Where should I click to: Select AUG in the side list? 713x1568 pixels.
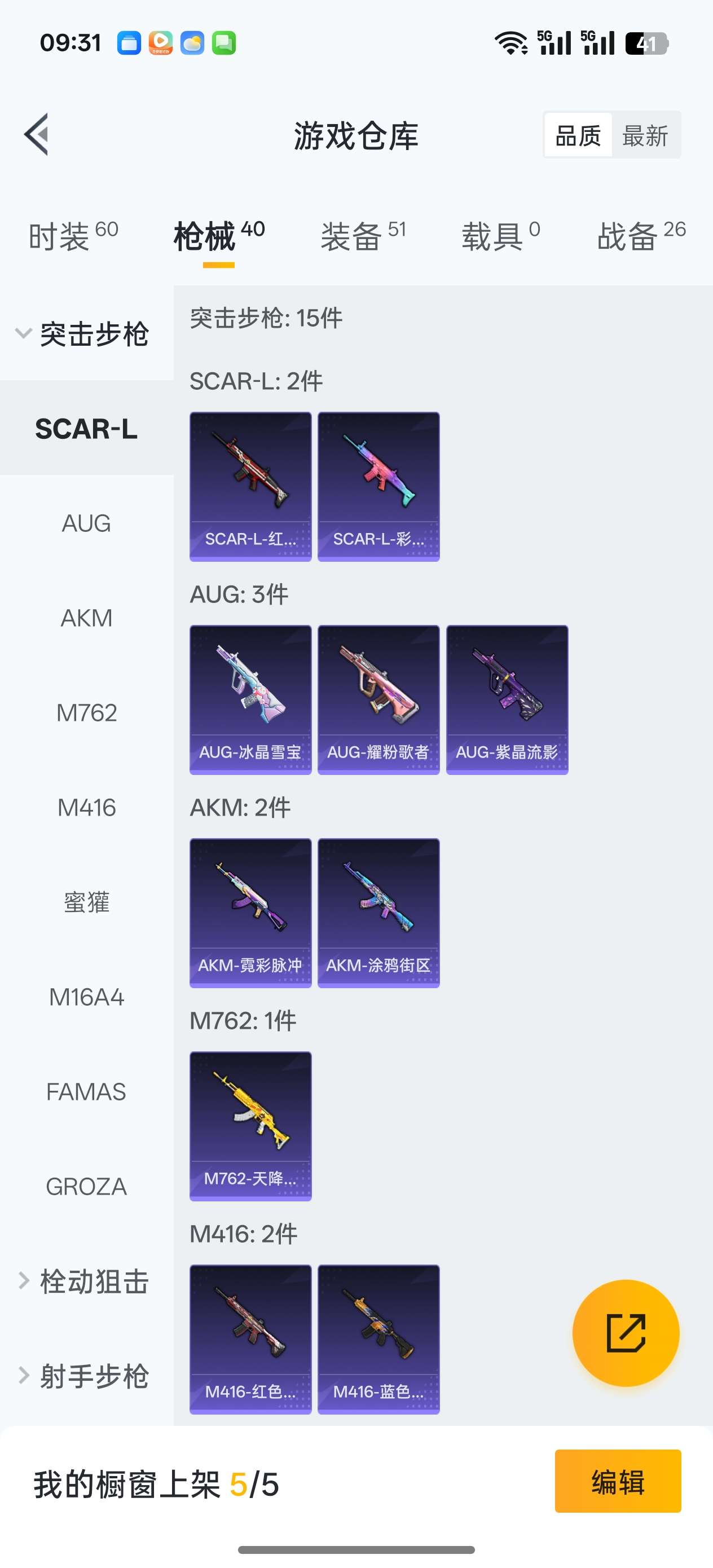86,523
